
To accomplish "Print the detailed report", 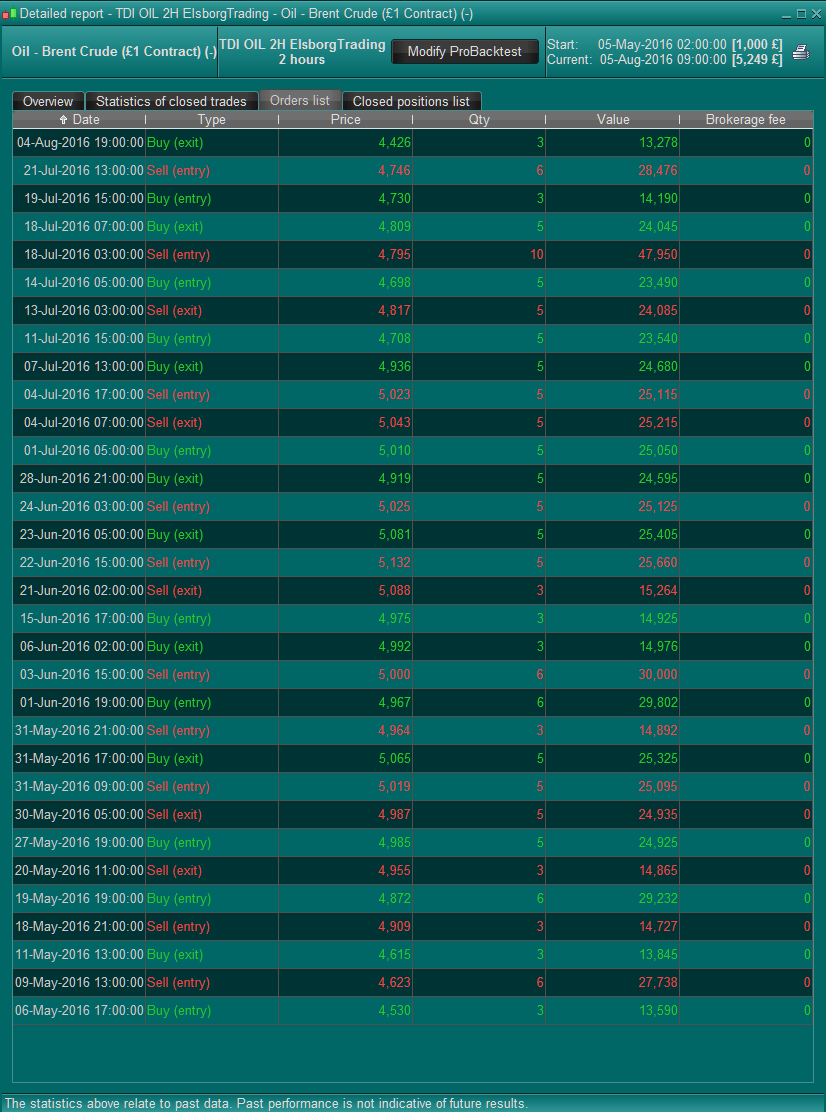I will [800, 52].
